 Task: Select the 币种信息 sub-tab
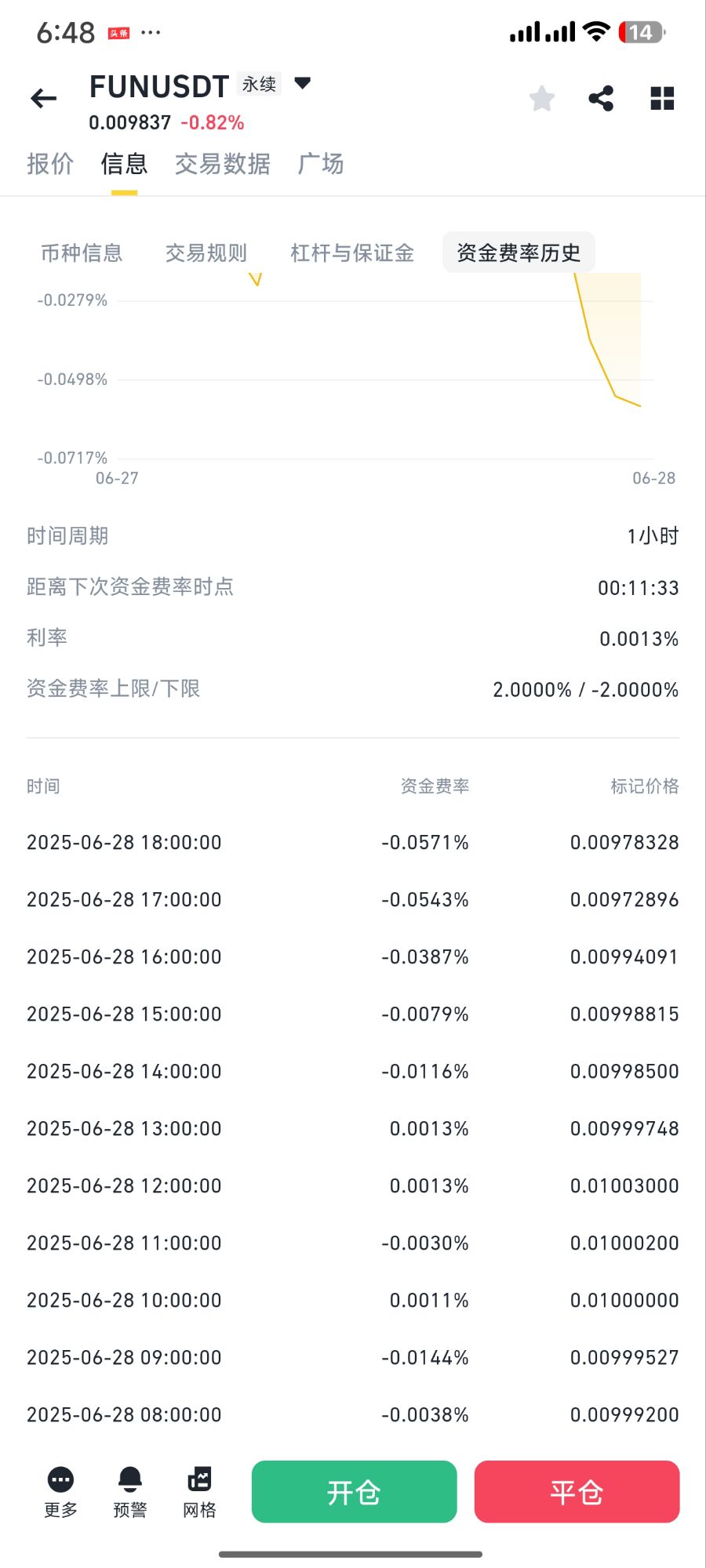[x=82, y=252]
